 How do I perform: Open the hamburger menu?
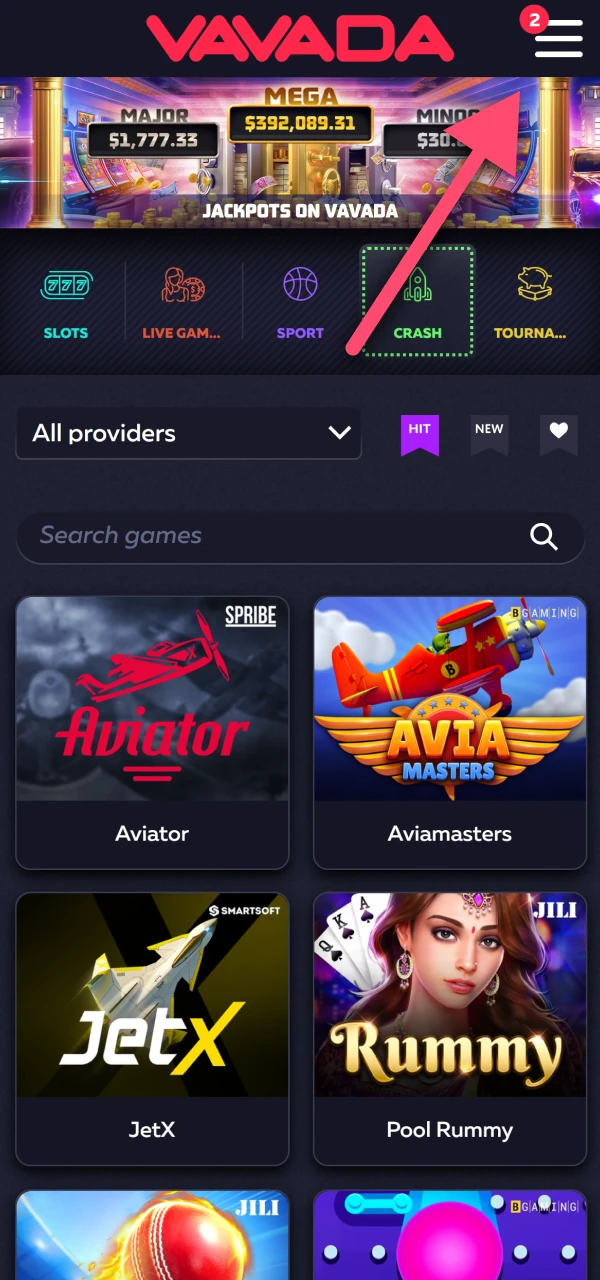tap(558, 38)
